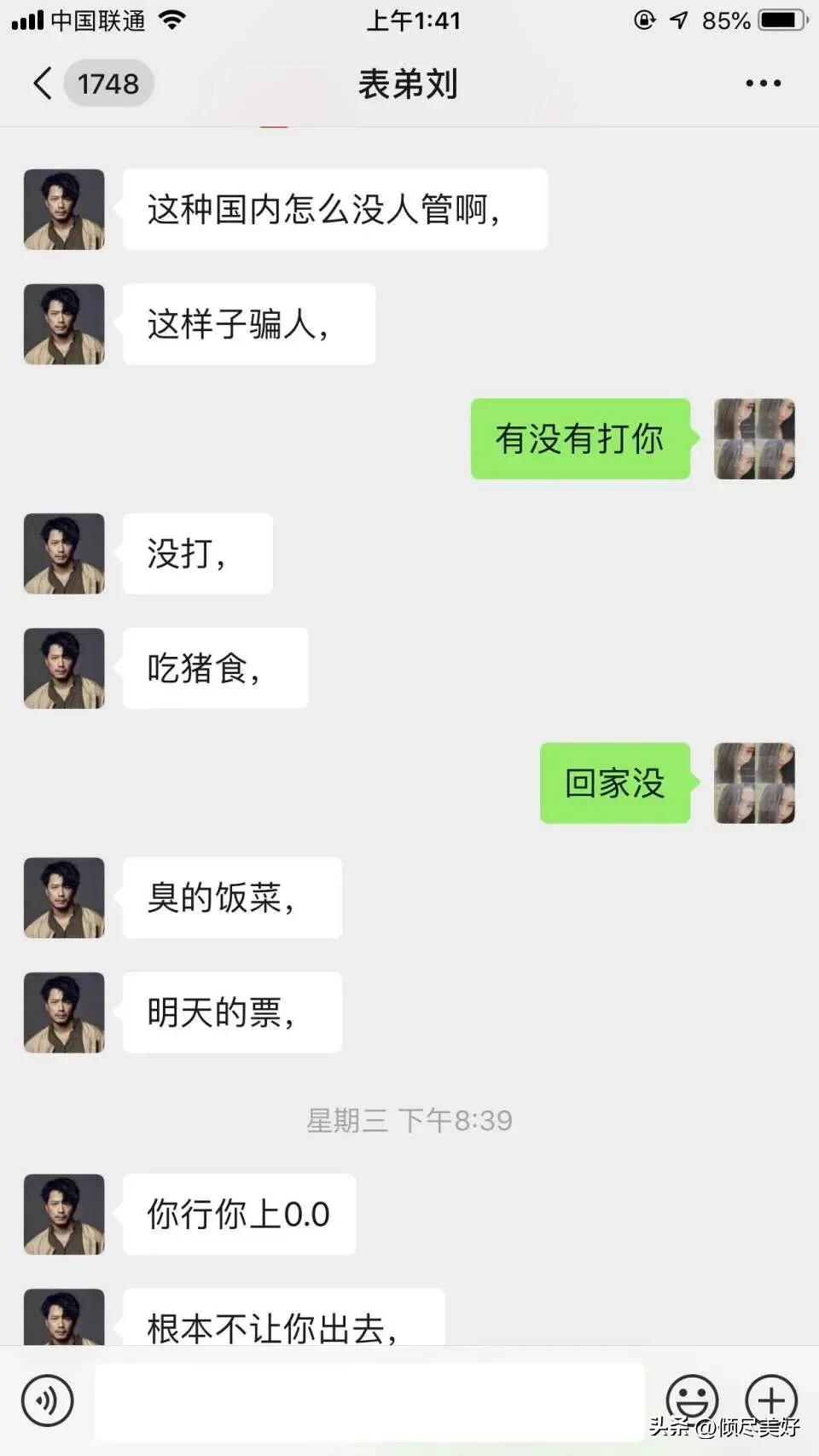Open the emoji picker icon
This screenshot has height=1456, width=819.
pyautogui.click(x=693, y=1400)
